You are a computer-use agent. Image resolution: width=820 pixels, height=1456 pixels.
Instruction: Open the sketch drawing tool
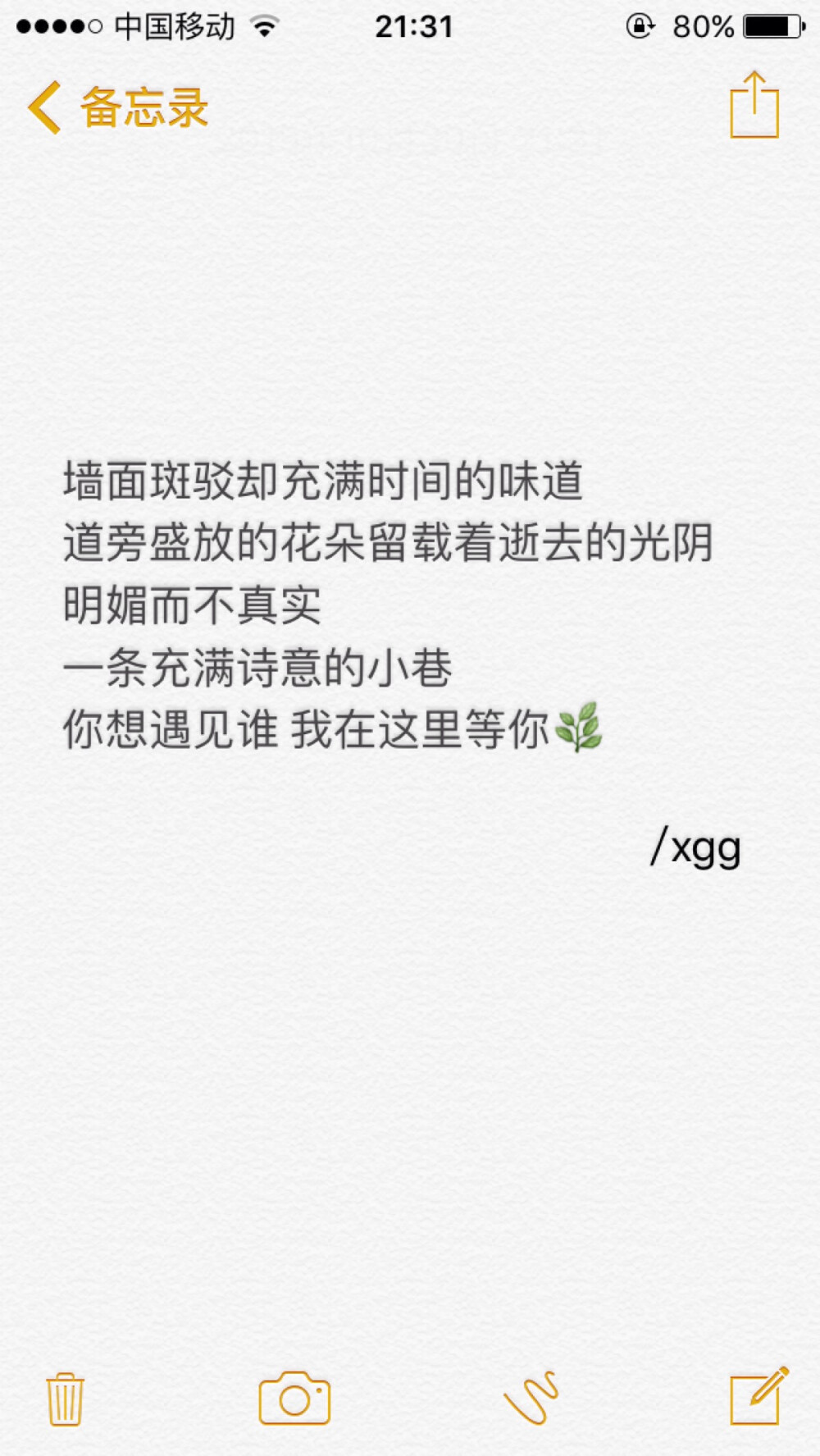coord(531,1398)
